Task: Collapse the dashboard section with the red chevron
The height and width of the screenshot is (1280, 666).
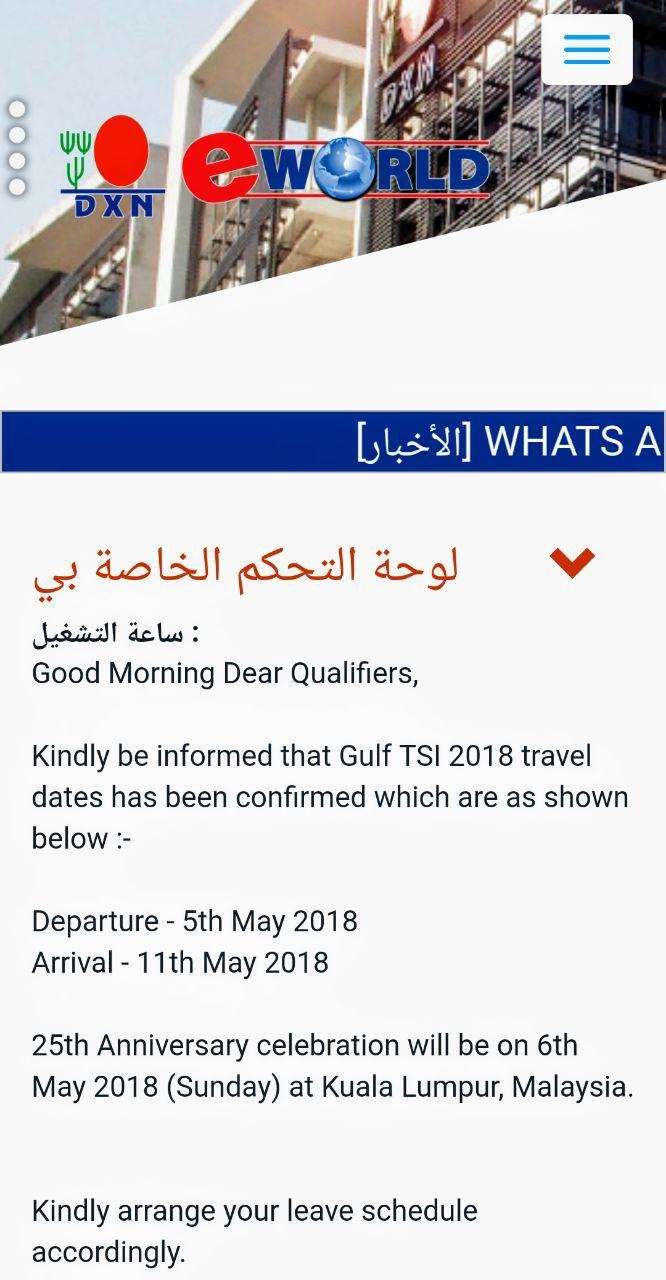Action: 572,563
